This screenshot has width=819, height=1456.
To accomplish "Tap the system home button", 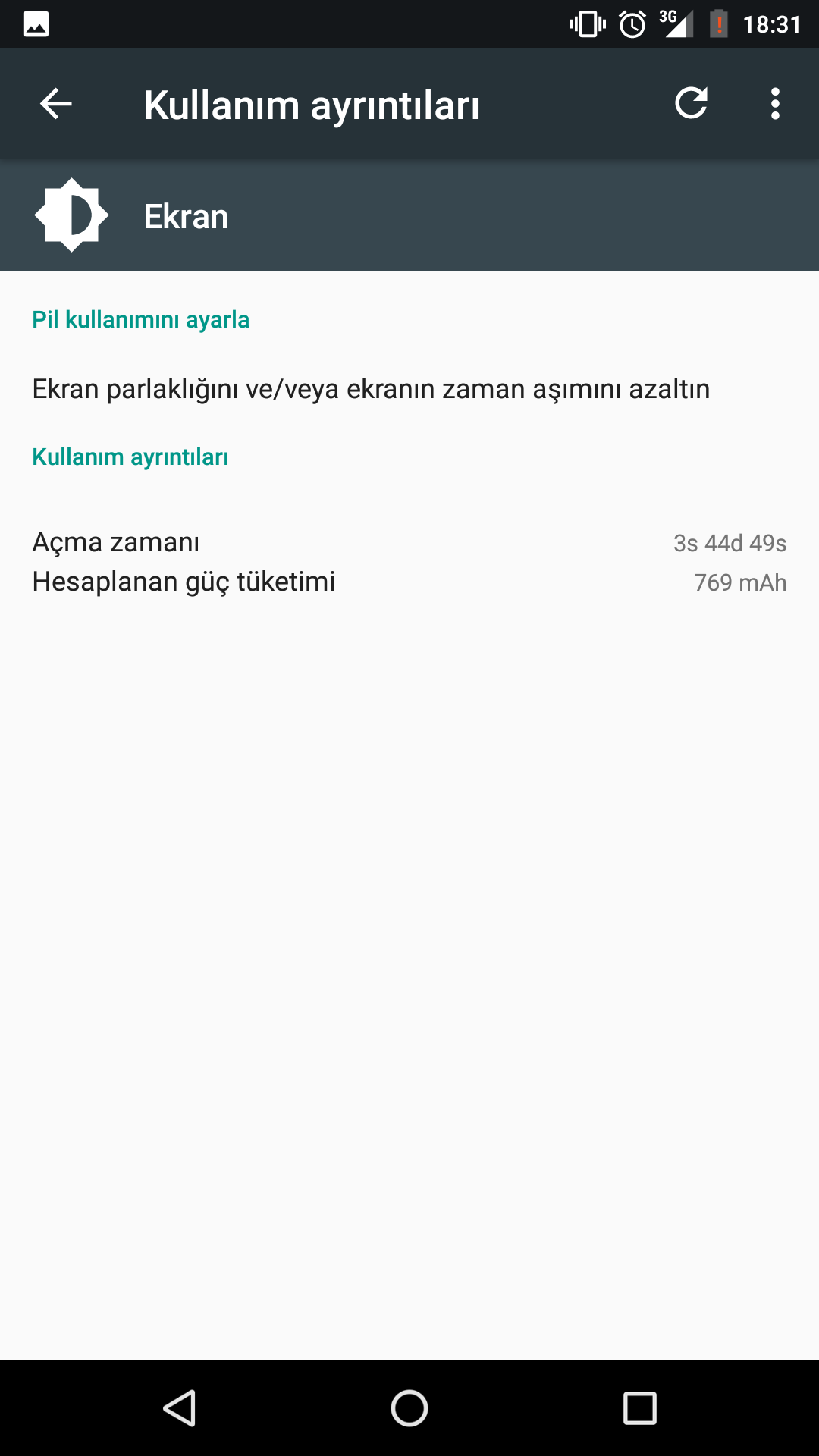I will [x=409, y=1408].
